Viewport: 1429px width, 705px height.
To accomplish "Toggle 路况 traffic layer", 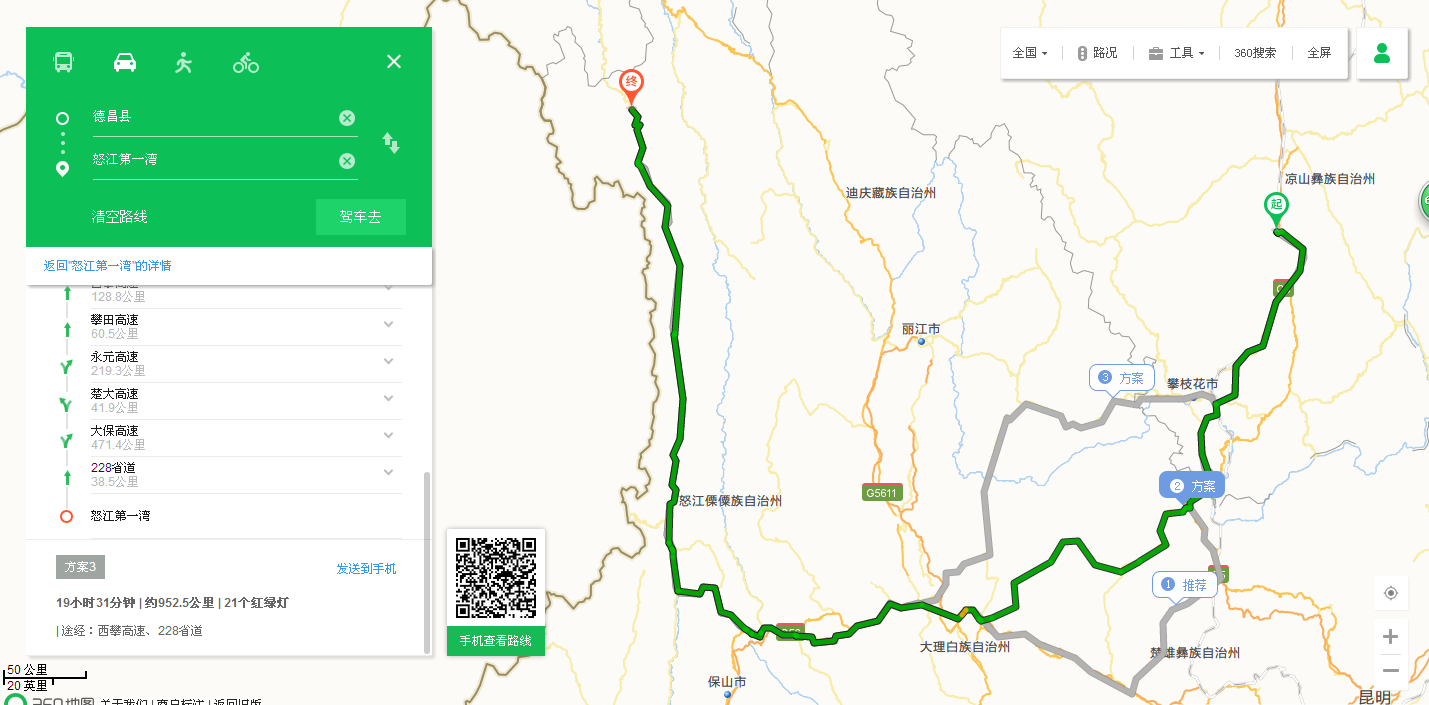I will pyautogui.click(x=1097, y=53).
